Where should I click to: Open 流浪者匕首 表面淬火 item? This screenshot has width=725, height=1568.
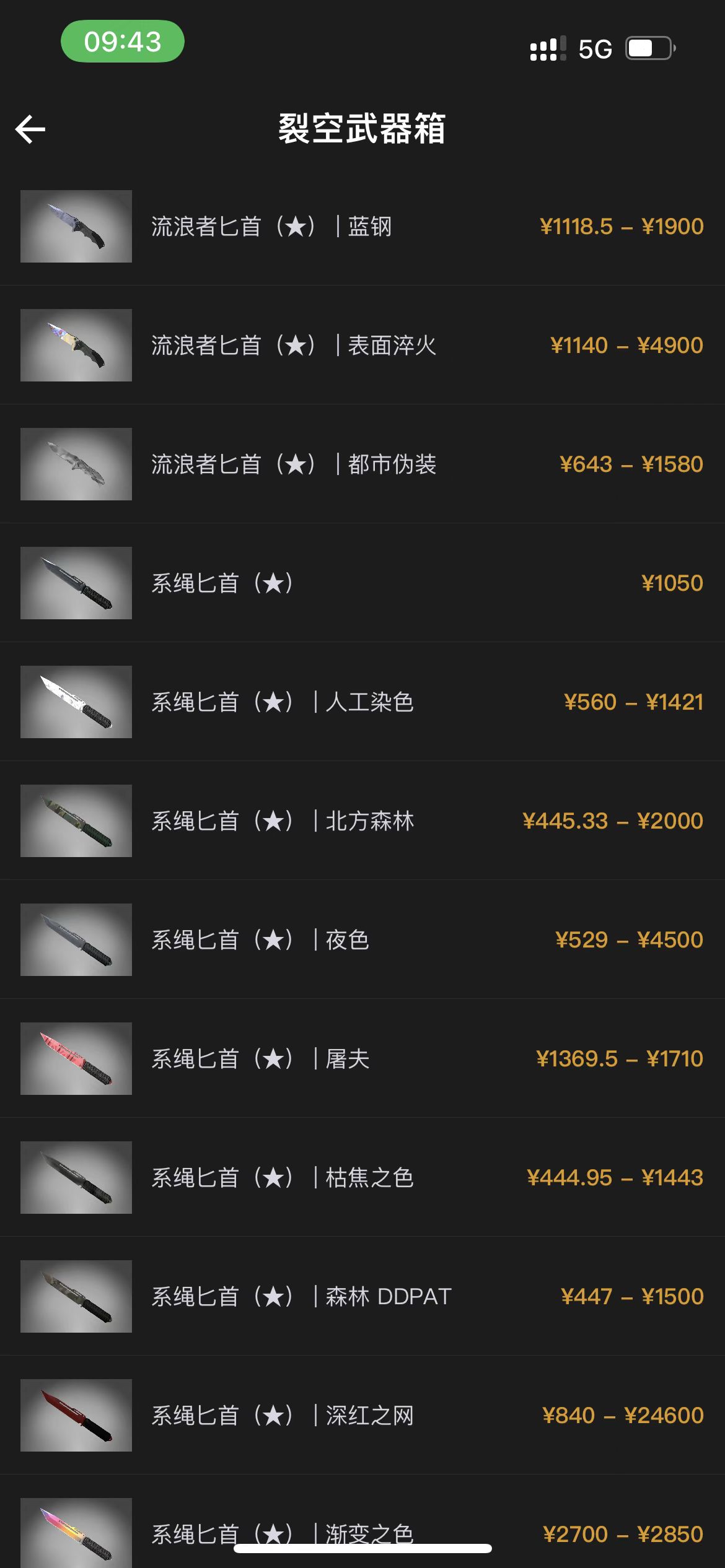tap(362, 346)
